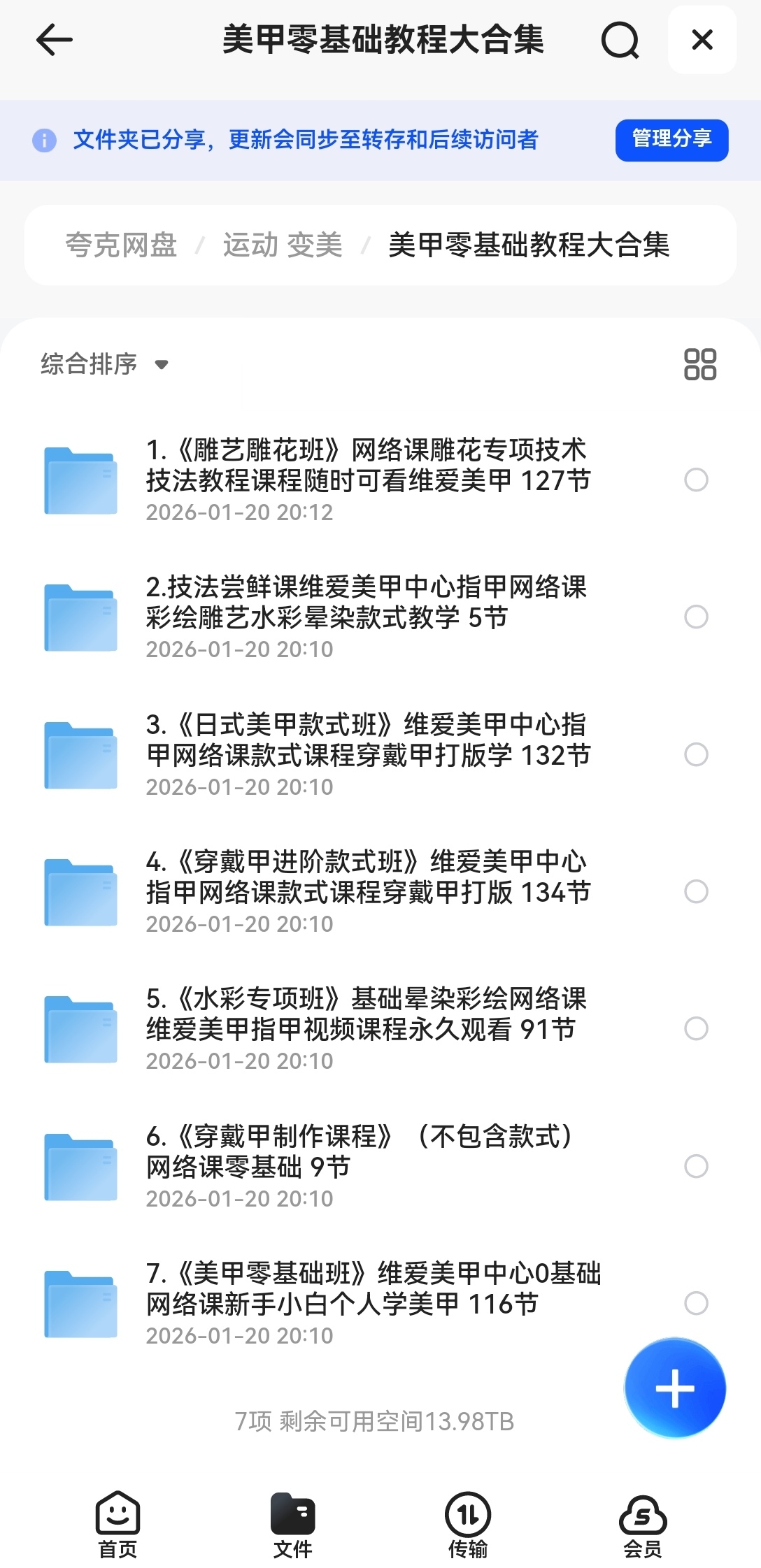Switch to the 传输 tab
This screenshot has height=1568, width=761.
pyautogui.click(x=467, y=1525)
